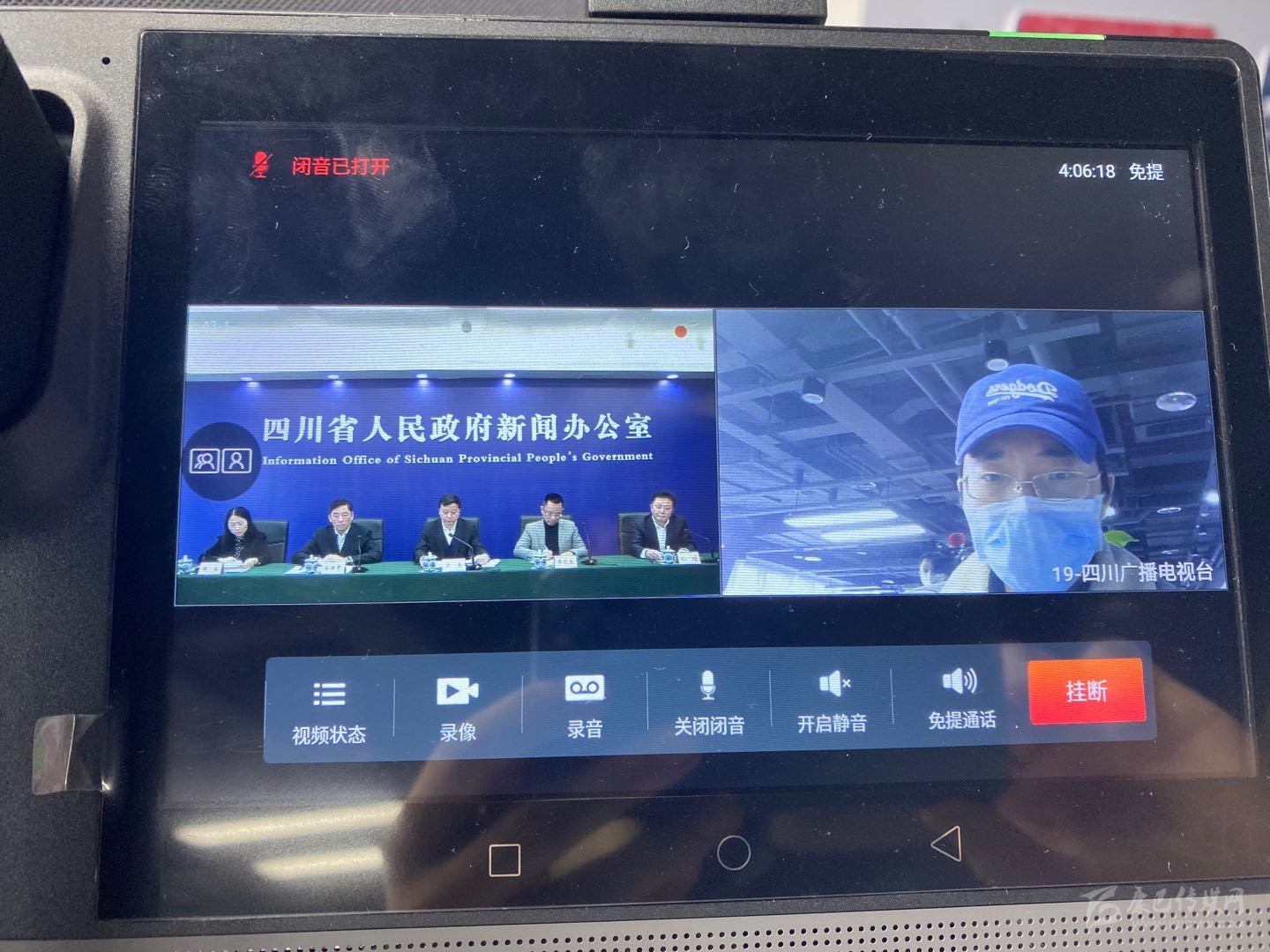Go to the home screen
Screen dimensions: 1270x952
734,852
